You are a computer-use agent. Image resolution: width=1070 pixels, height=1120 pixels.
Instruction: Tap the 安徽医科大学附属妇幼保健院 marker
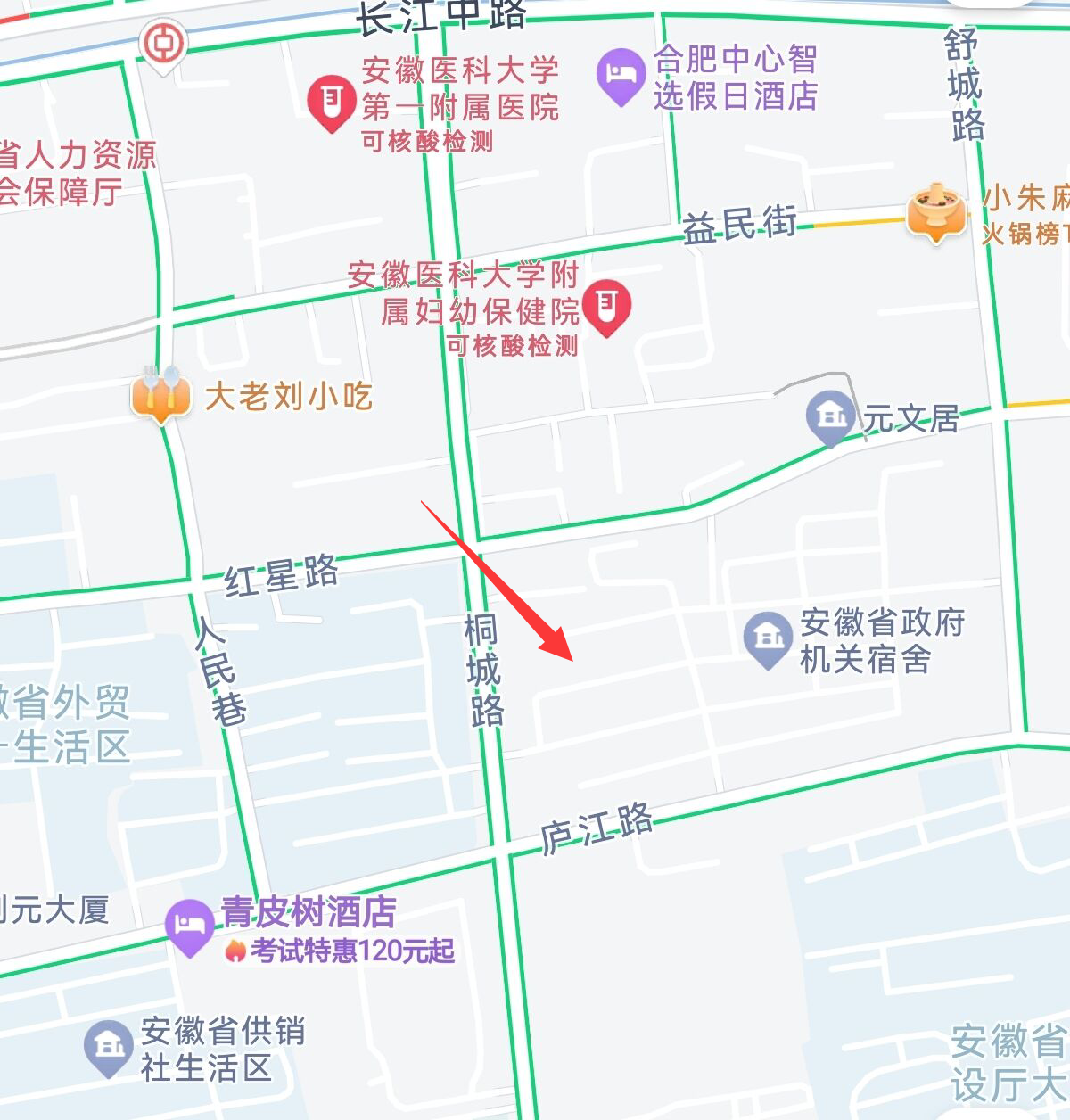click(x=607, y=307)
